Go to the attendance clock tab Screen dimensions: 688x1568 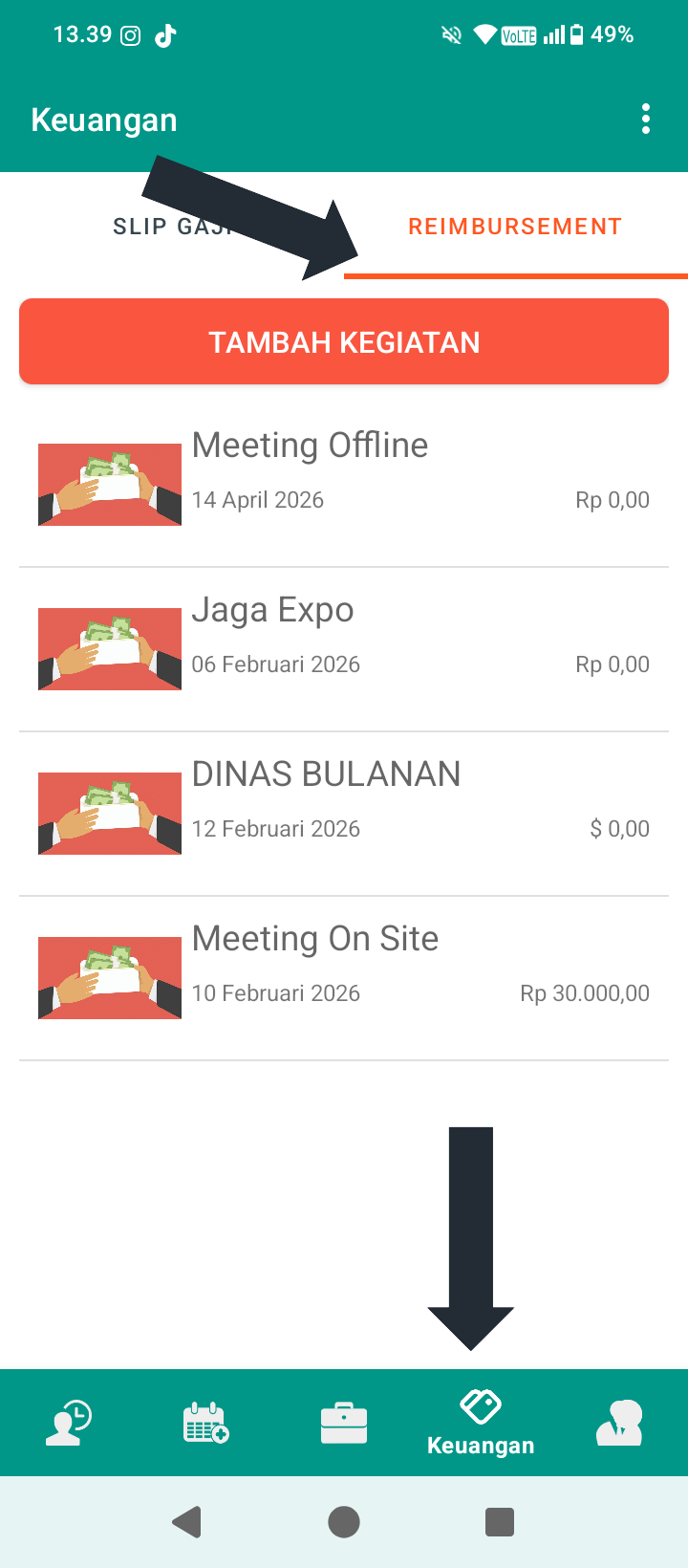(x=69, y=1423)
